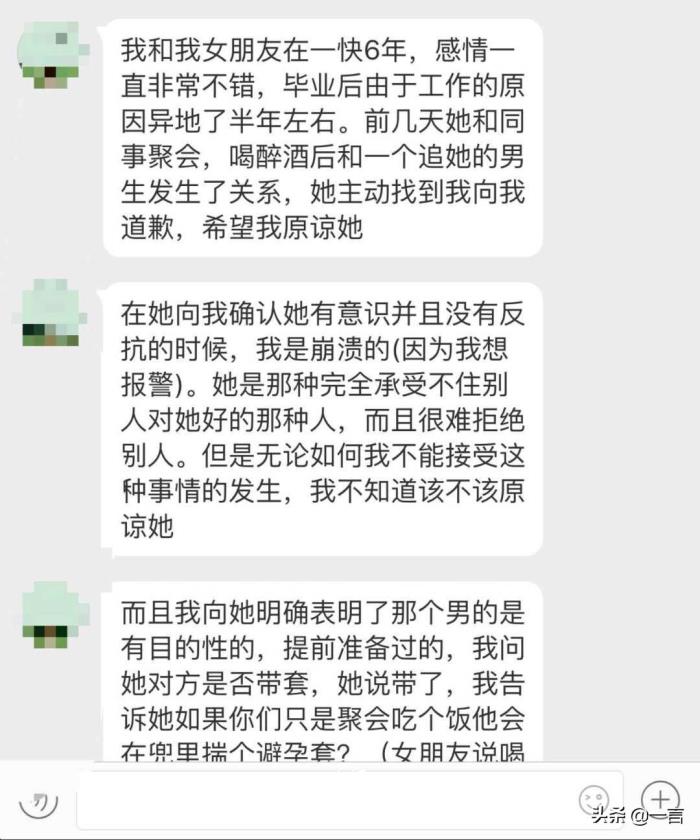
Task: Switch to voice message input
Action: 40,798
